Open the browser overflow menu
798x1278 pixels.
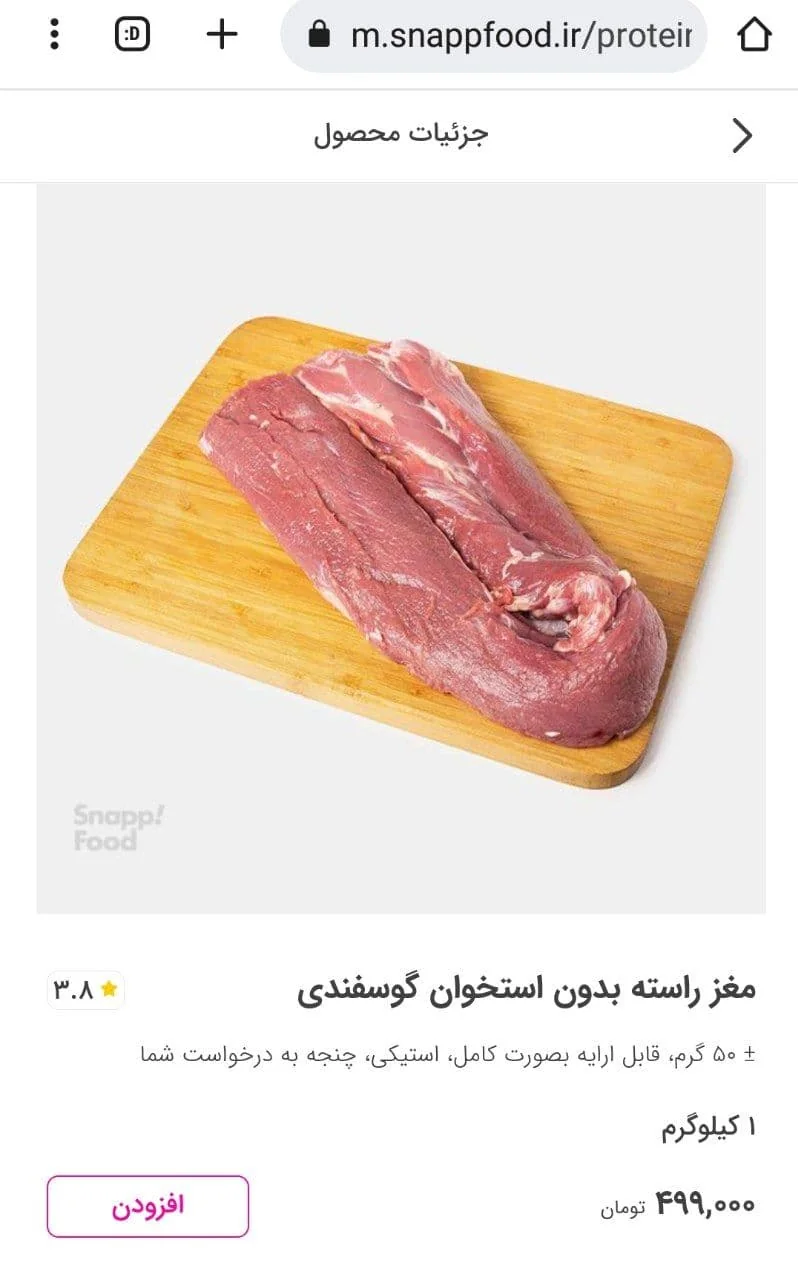point(54,36)
